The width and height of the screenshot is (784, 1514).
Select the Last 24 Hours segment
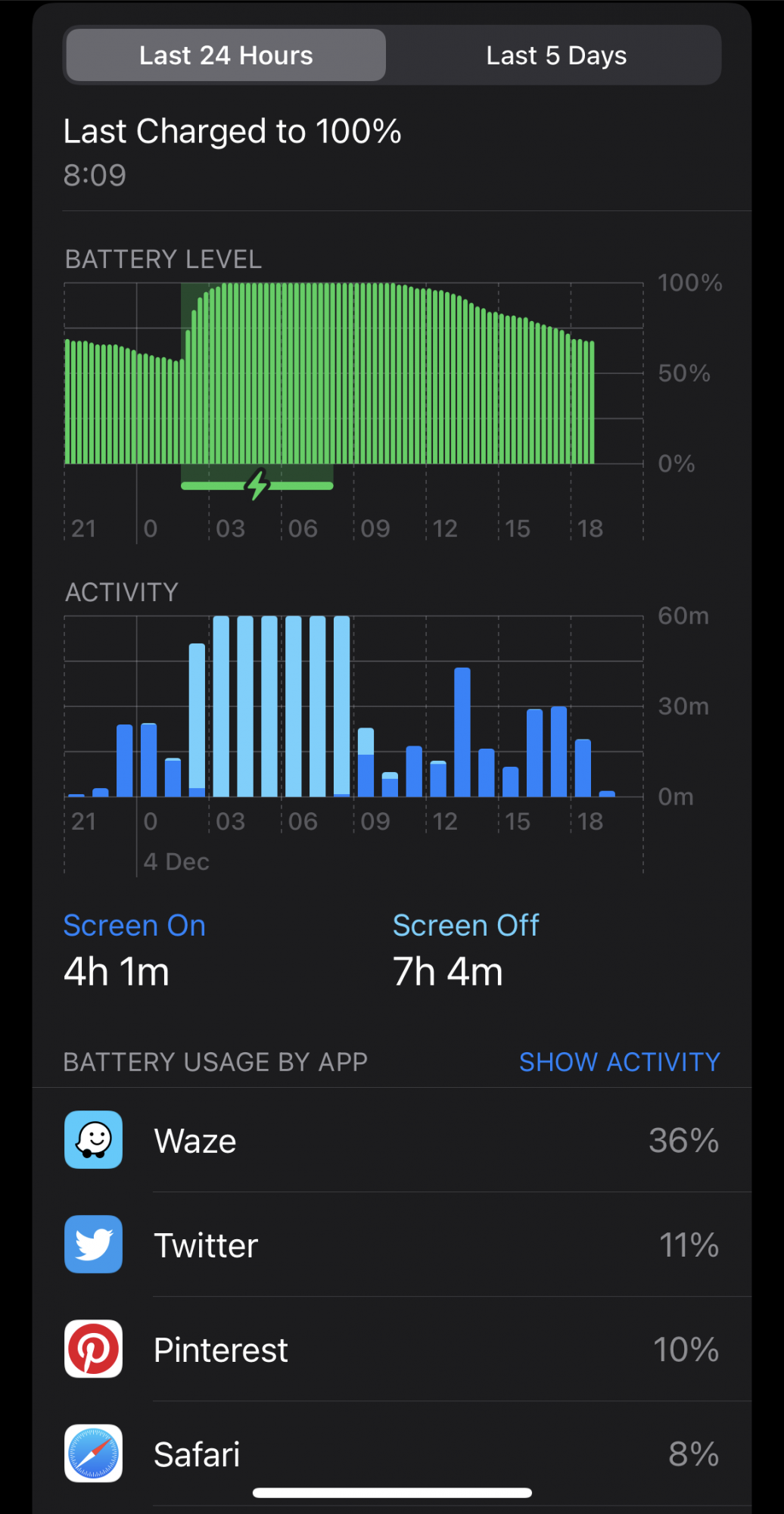click(226, 55)
